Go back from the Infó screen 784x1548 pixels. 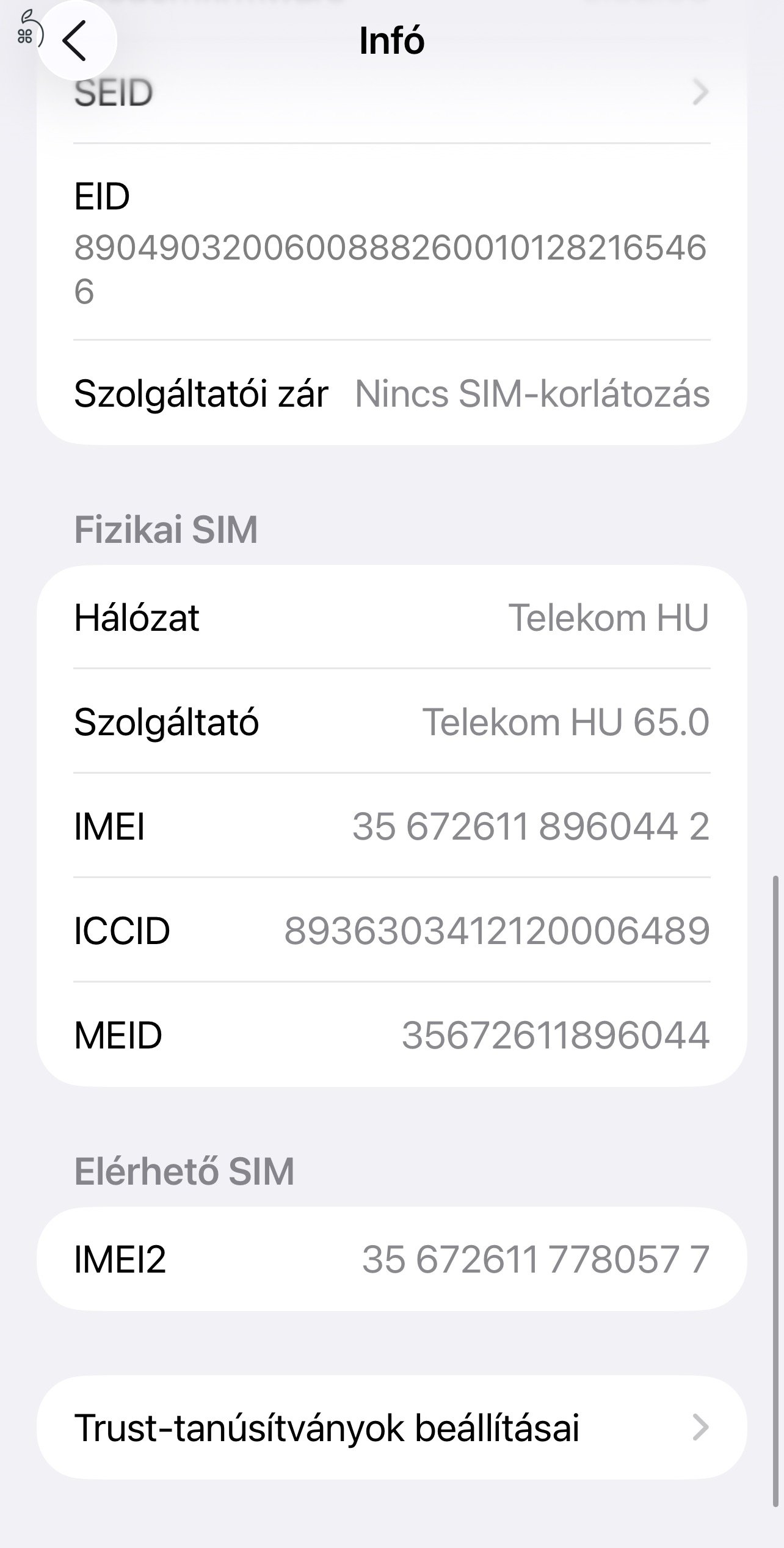(76, 41)
